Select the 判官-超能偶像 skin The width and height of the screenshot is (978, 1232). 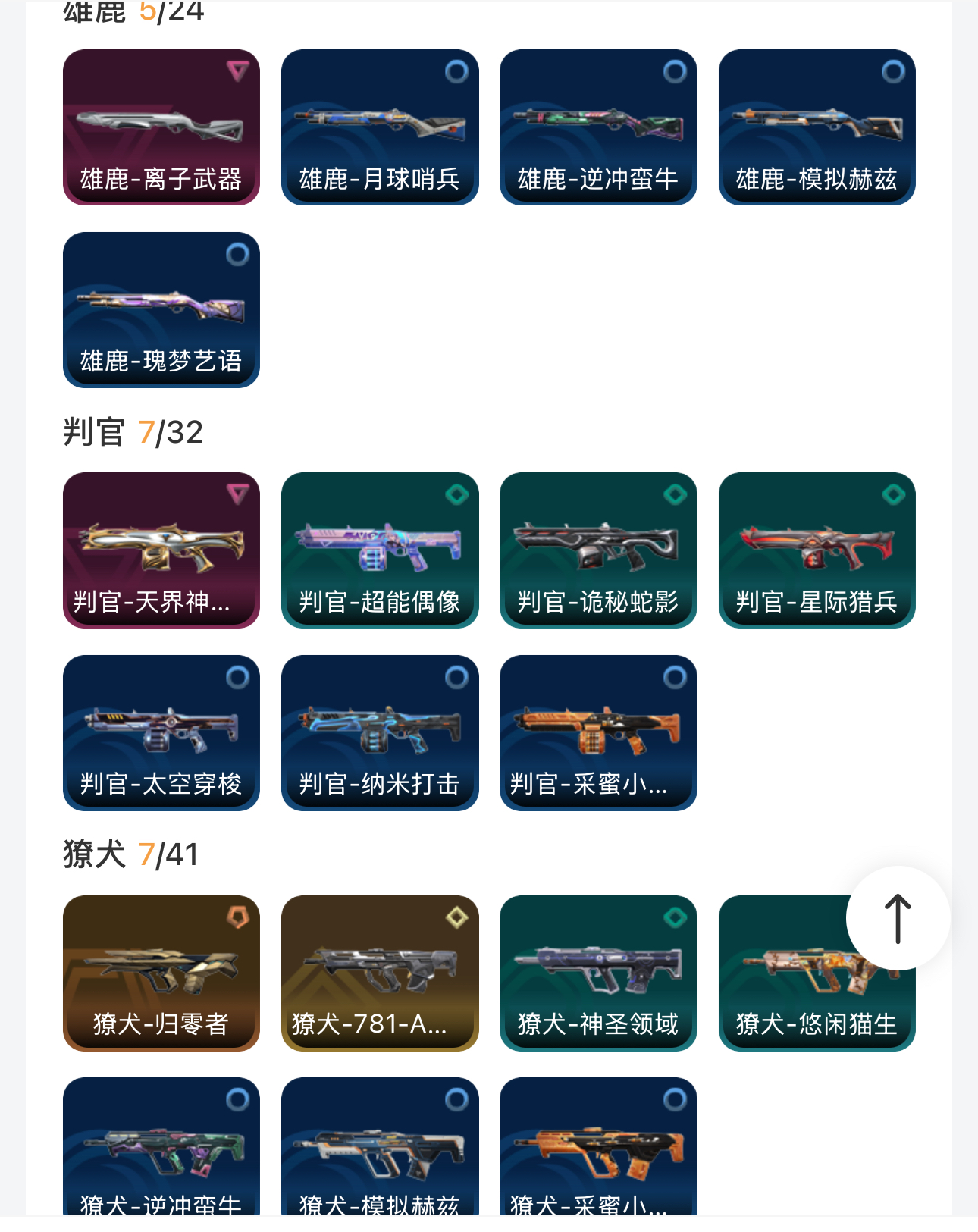(x=380, y=550)
